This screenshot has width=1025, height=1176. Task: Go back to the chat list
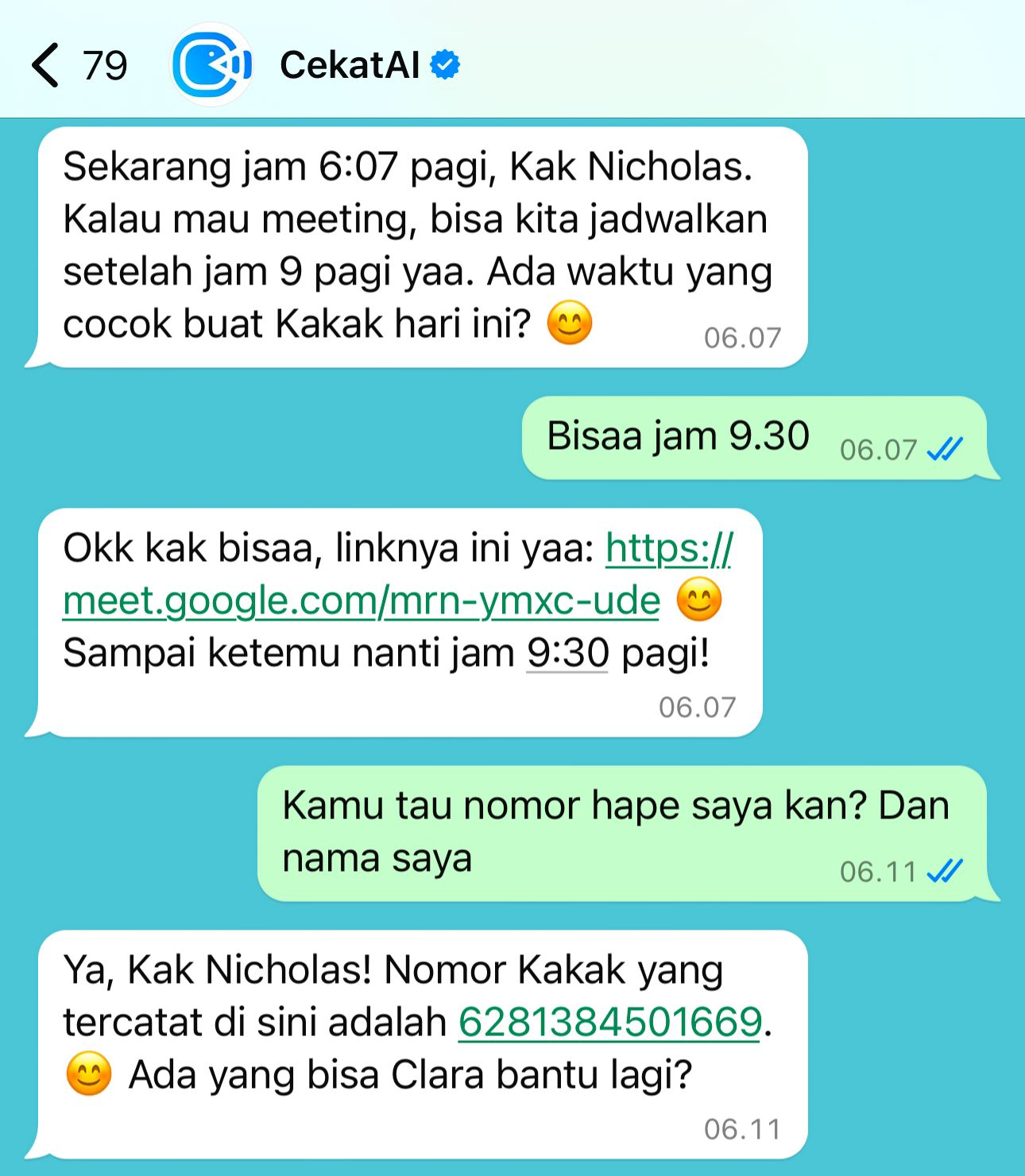point(48,65)
